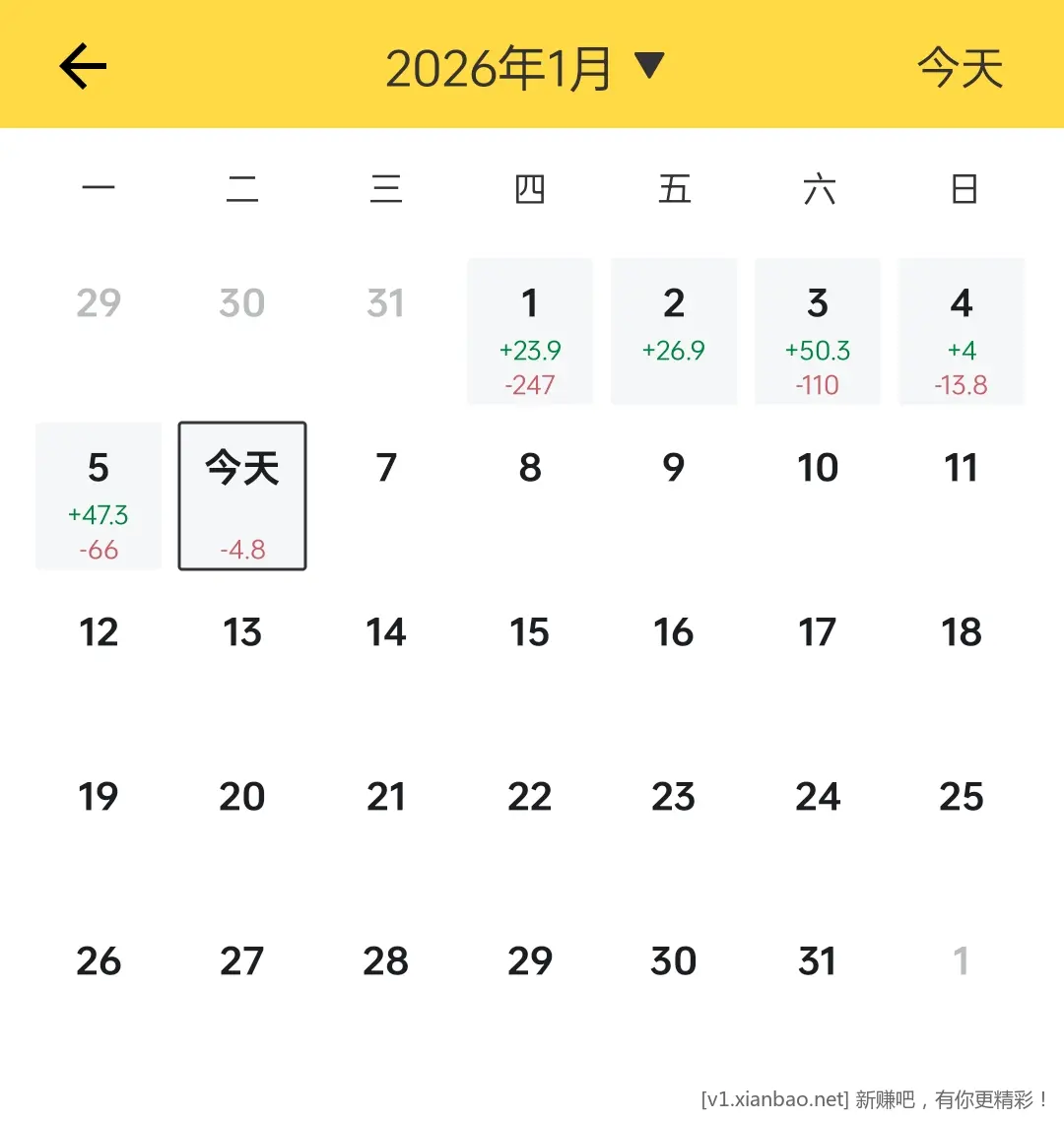Select January 1 showing +23.9
This screenshot has width=1064, height=1121.
pyautogui.click(x=530, y=330)
